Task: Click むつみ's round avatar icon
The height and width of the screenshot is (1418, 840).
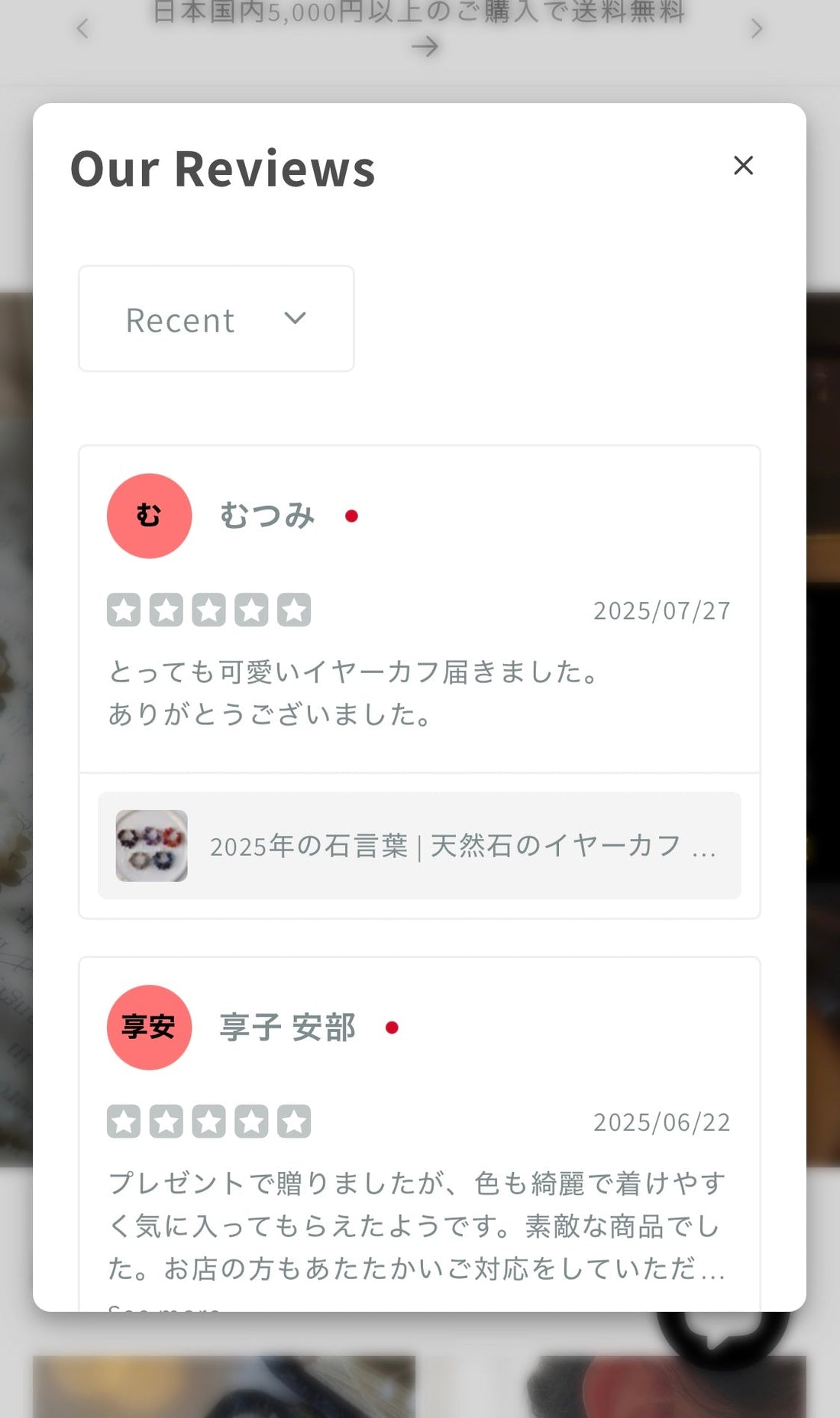Action: 149,515
